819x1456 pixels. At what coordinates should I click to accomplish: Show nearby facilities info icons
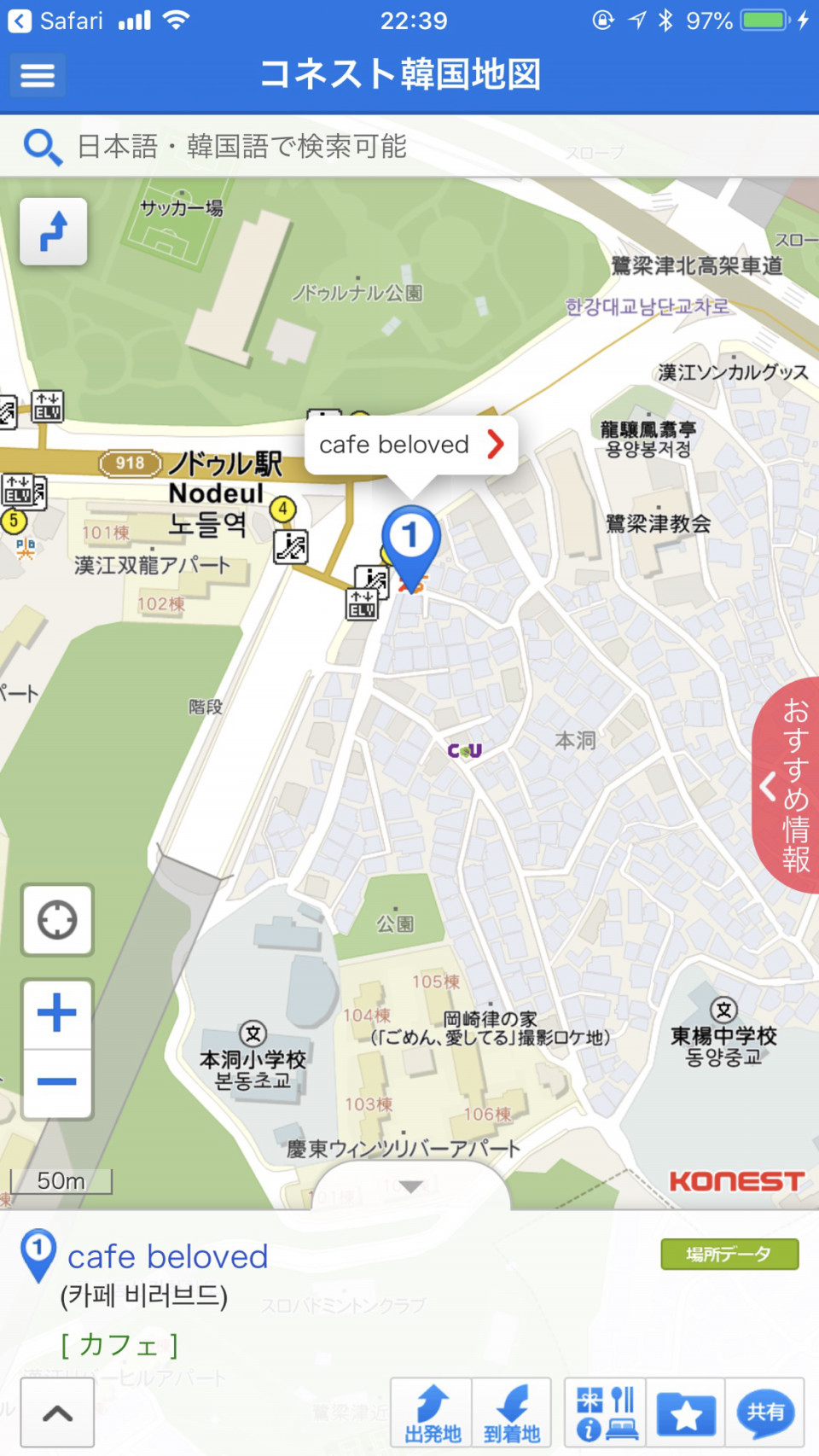pyautogui.click(x=605, y=1413)
